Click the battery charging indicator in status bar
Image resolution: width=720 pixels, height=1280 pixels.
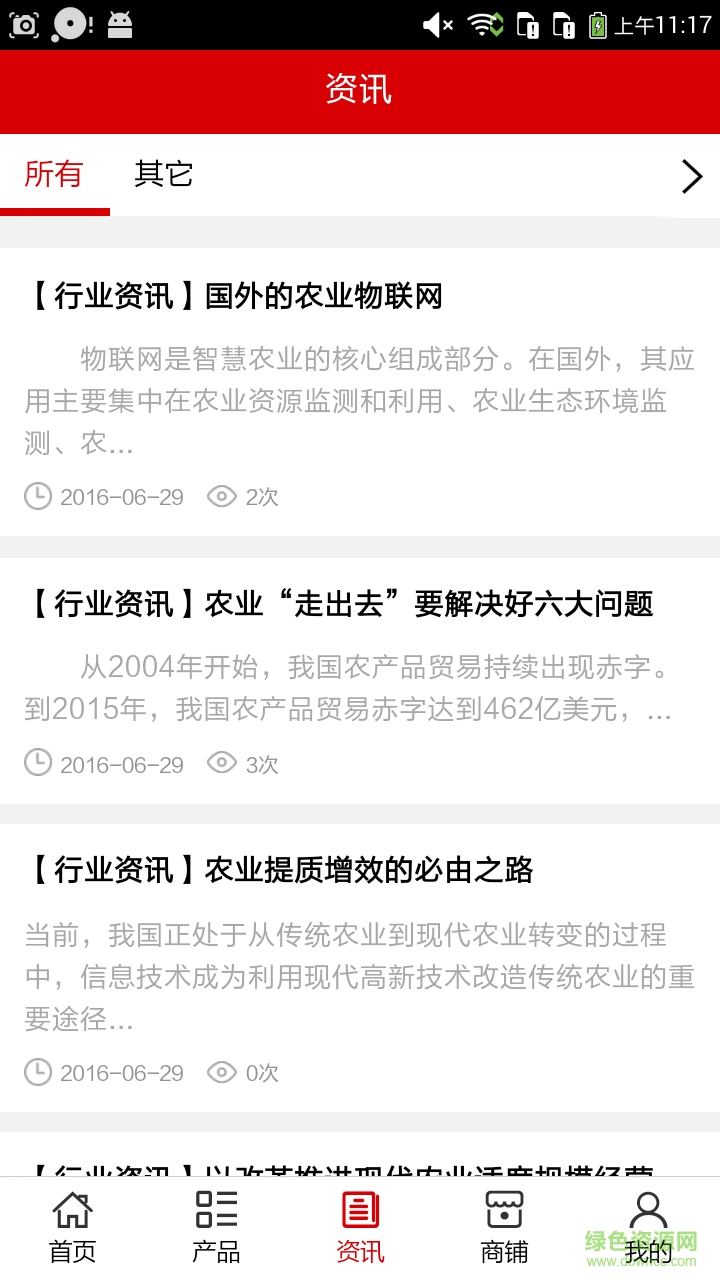point(599,25)
